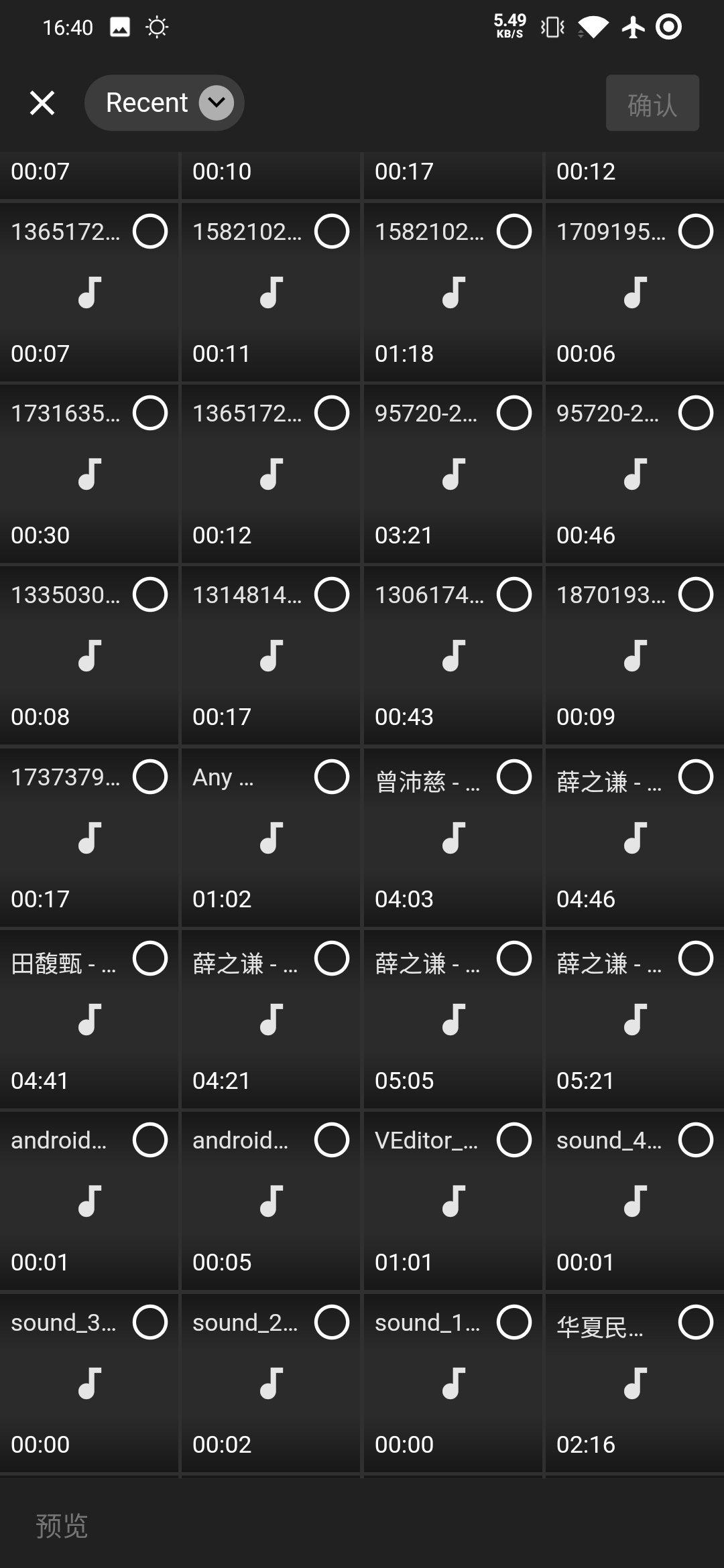This screenshot has width=724, height=1568.
Task: Click the music note icon on VEditor_ audio tile
Action: [x=452, y=1203]
